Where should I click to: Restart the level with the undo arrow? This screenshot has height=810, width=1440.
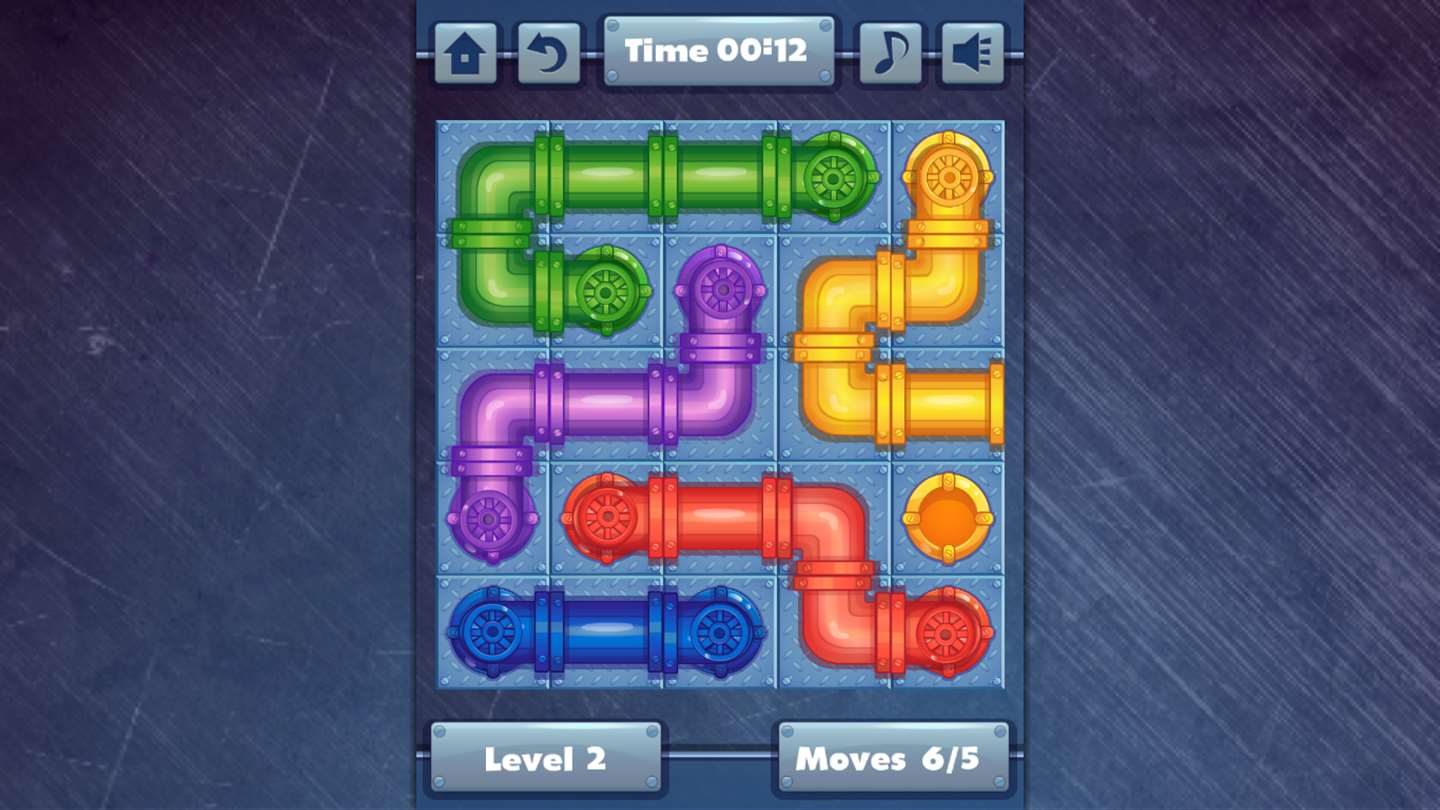pos(549,54)
